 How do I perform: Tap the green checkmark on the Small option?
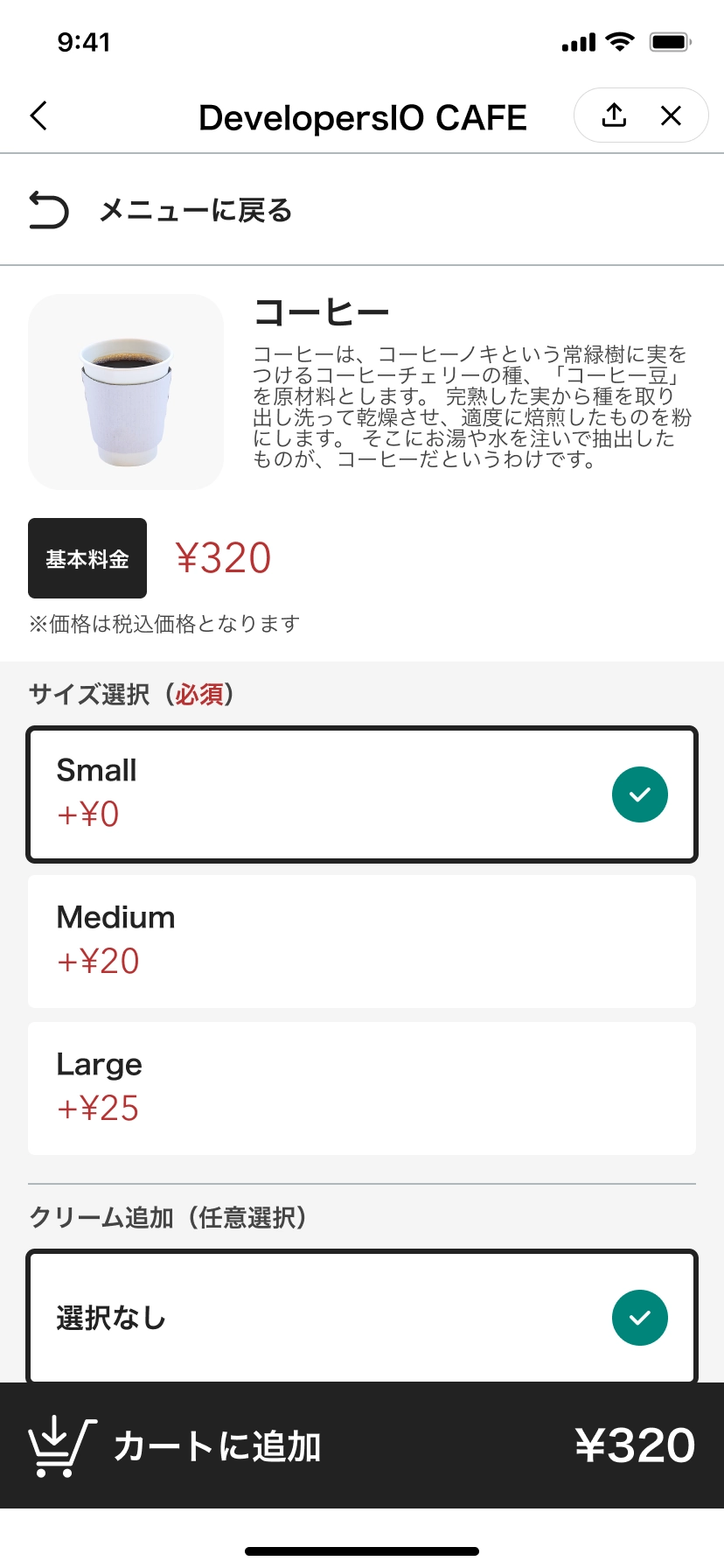[639, 794]
